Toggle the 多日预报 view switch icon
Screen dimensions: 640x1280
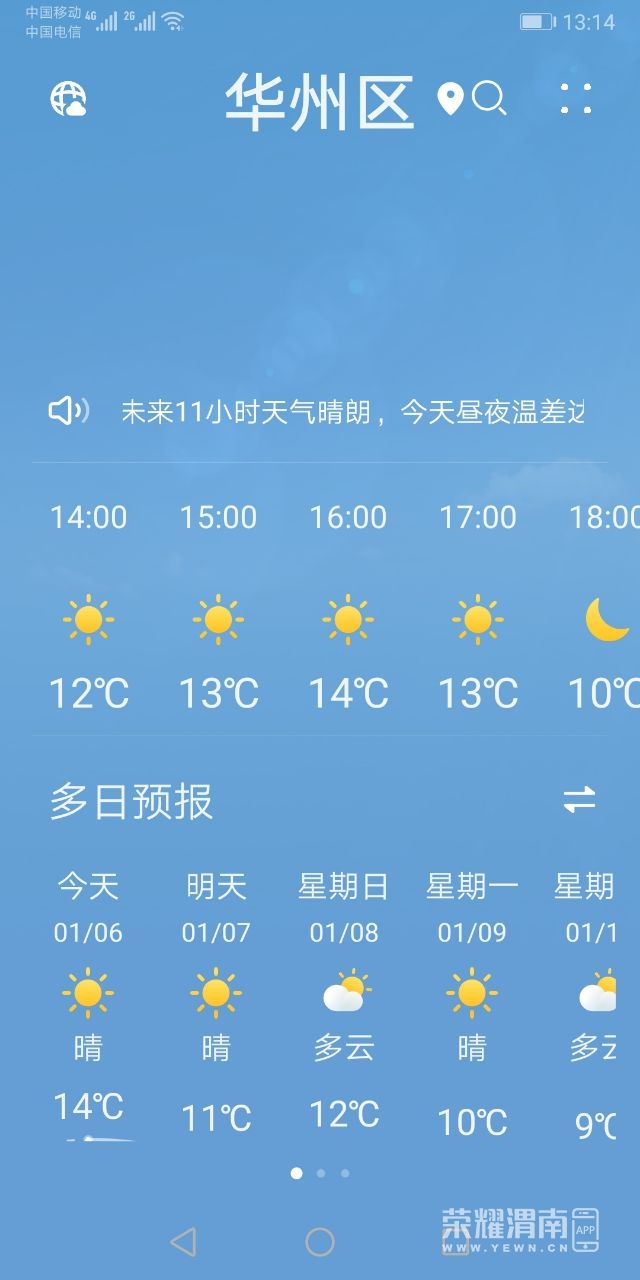click(x=579, y=800)
